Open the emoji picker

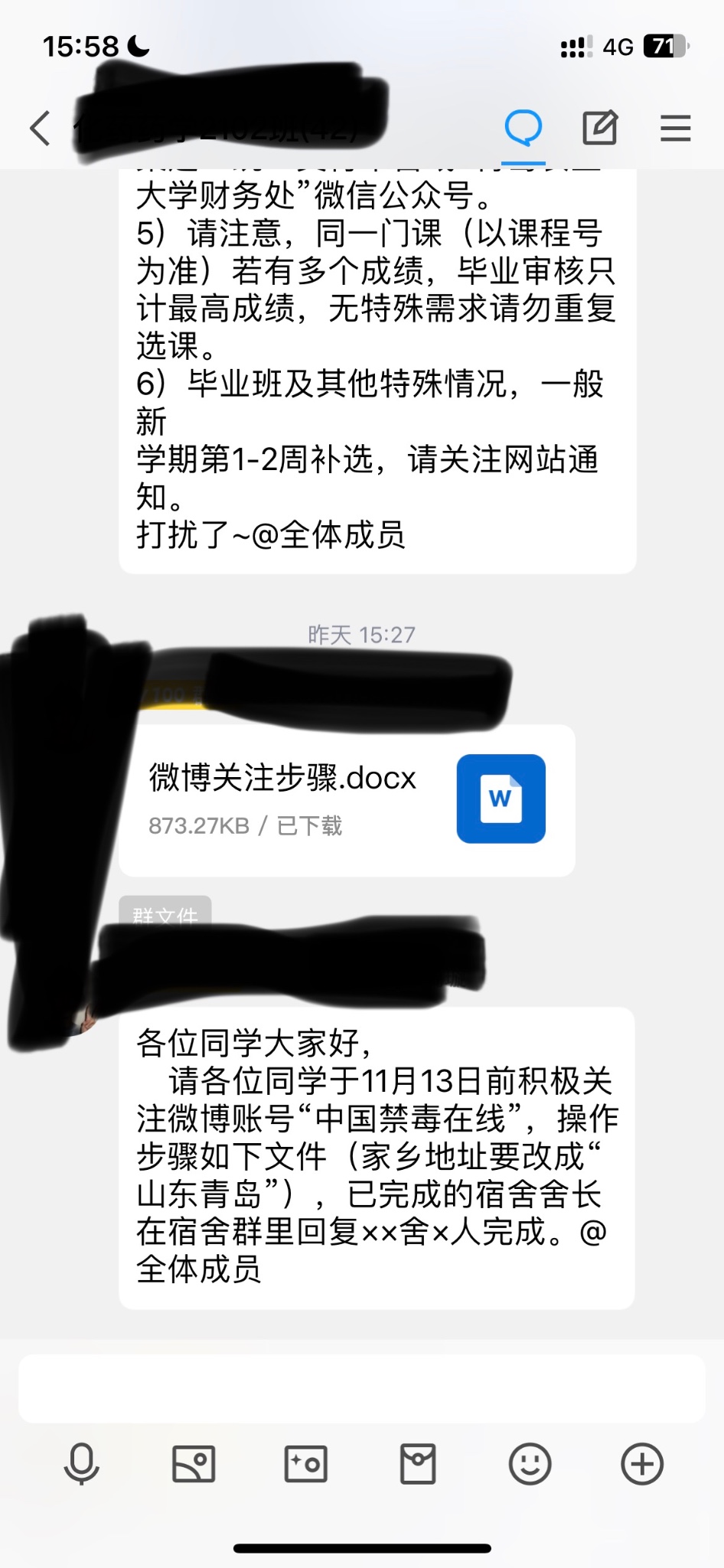click(530, 1464)
